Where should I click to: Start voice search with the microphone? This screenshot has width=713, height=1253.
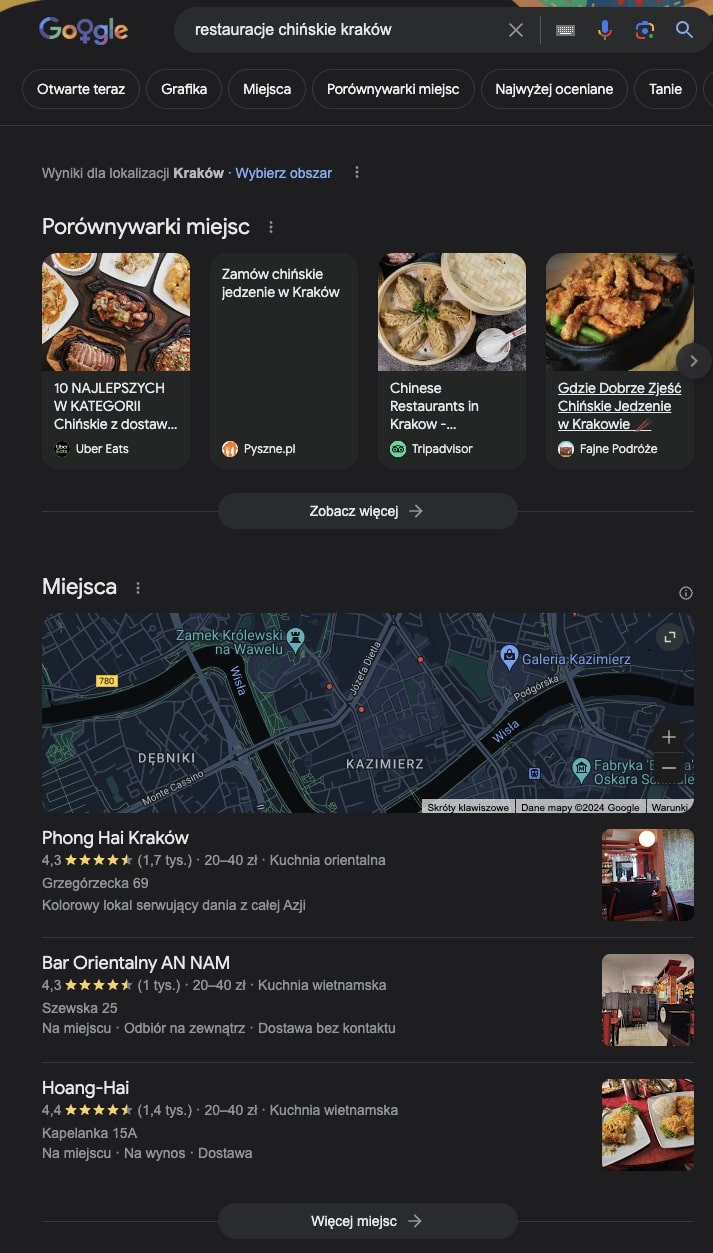[605, 30]
